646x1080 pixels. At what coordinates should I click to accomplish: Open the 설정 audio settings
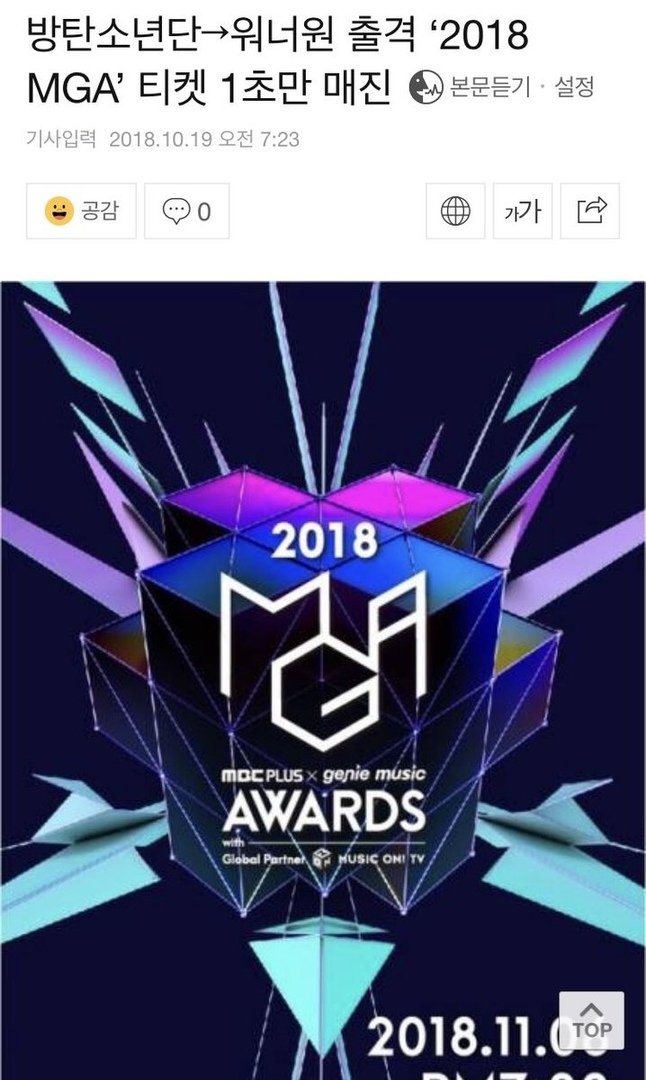572,88
